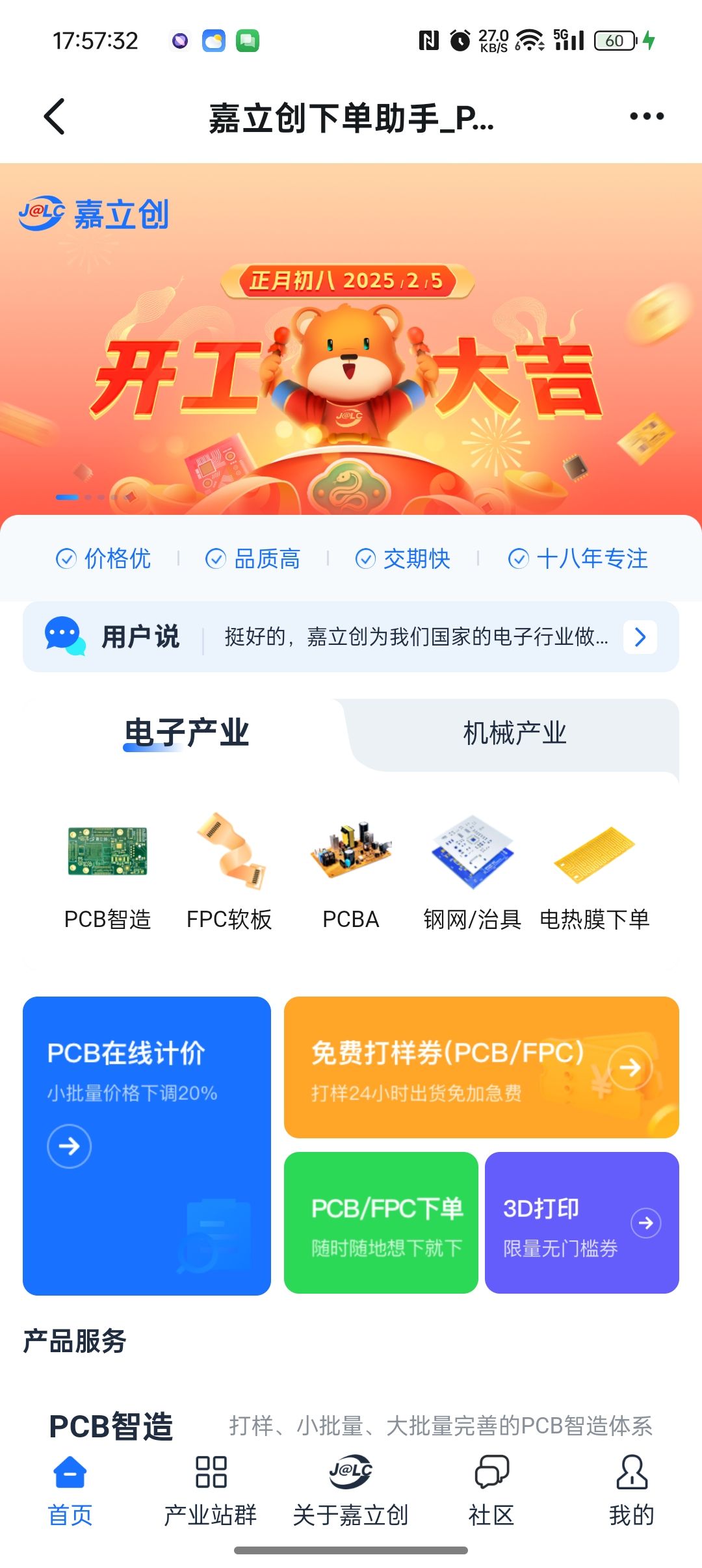This screenshot has width=702, height=1568.
Task: Open 电热膜下单 category
Action: tap(594, 871)
